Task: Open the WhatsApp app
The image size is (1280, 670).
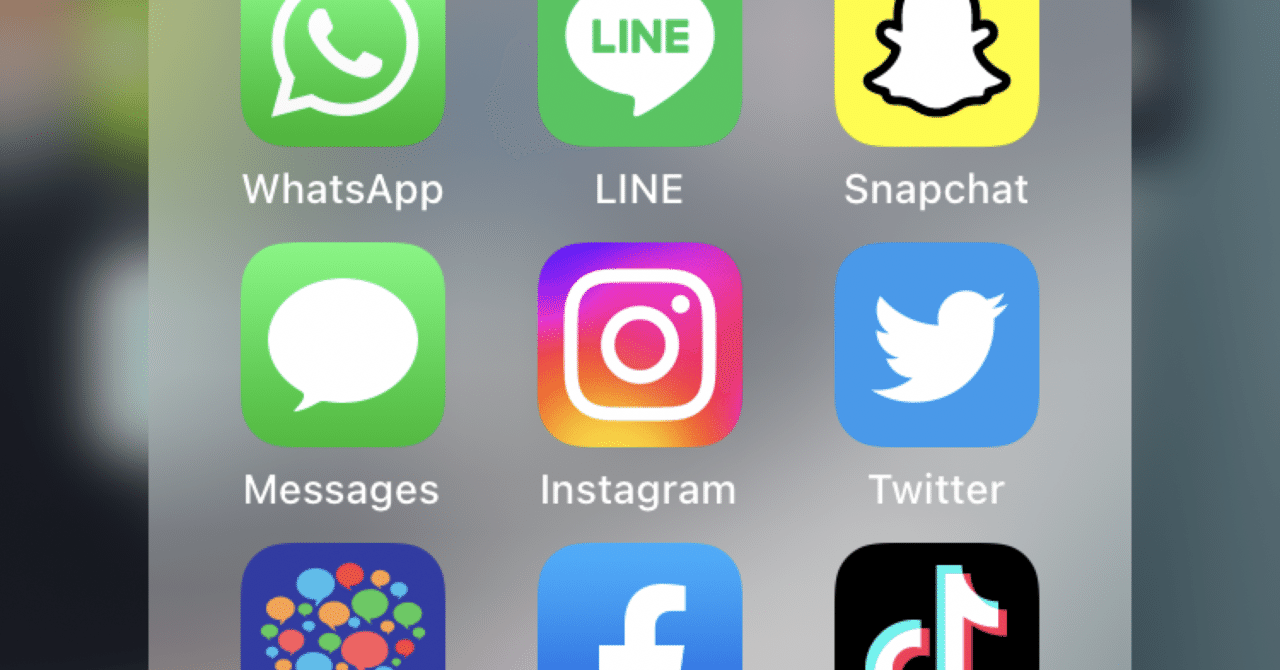Action: [x=343, y=60]
